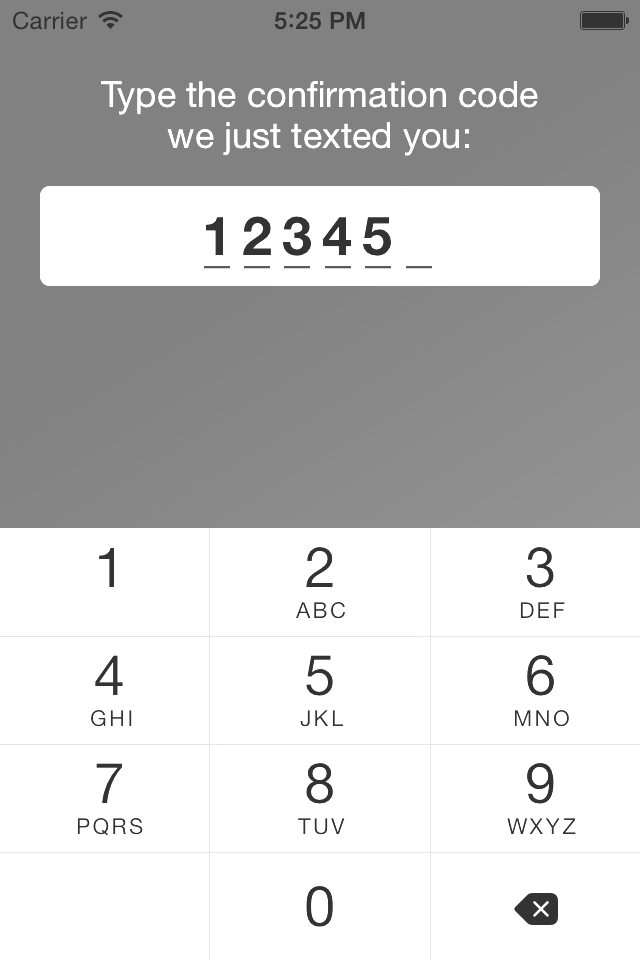Choose the 8 TUV key

point(320,798)
